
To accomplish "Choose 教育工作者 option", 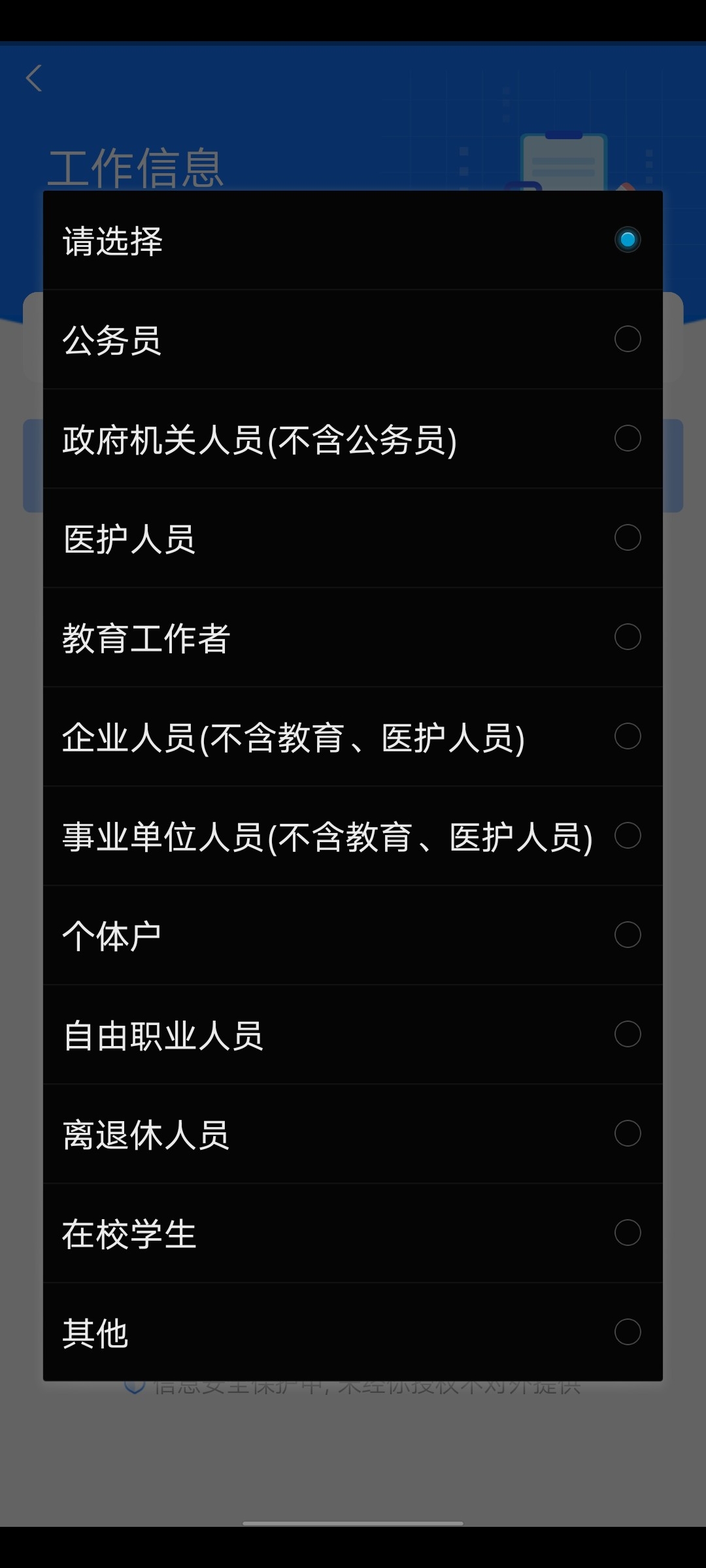I will tap(353, 638).
